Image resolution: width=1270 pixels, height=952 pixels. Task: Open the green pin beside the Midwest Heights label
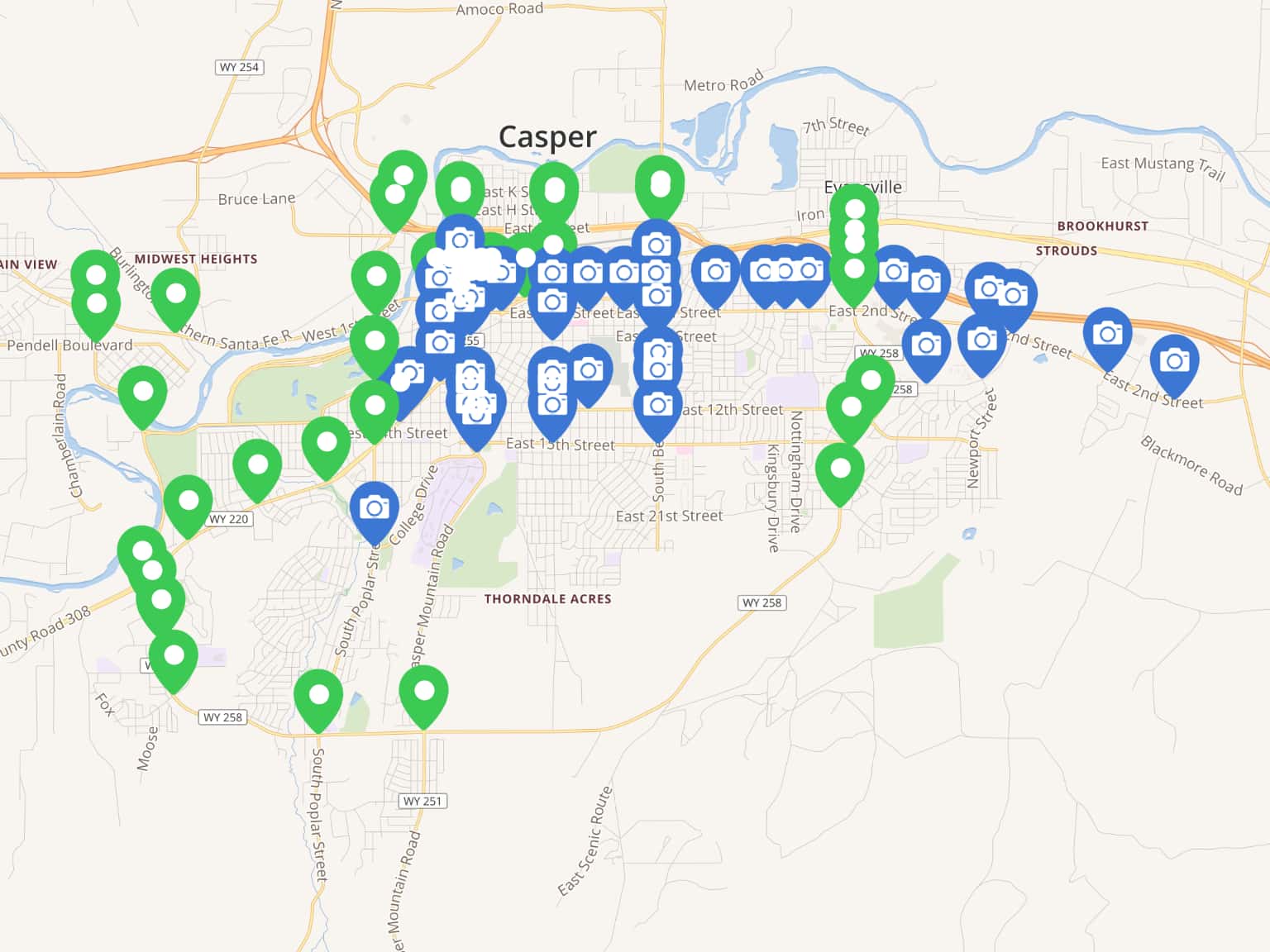[x=175, y=293]
